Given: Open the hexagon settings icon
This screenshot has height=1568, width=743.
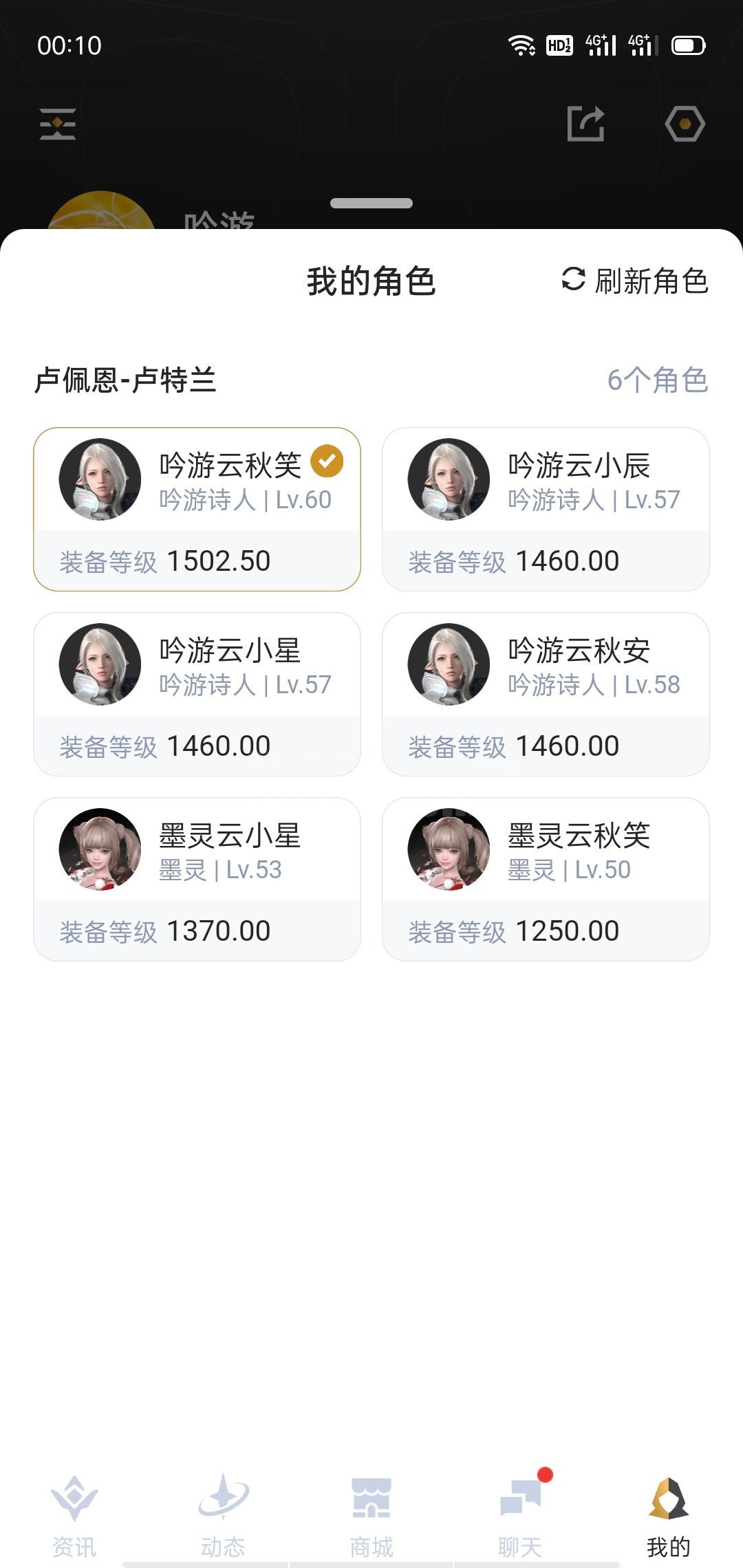Looking at the screenshot, I should [x=685, y=124].
